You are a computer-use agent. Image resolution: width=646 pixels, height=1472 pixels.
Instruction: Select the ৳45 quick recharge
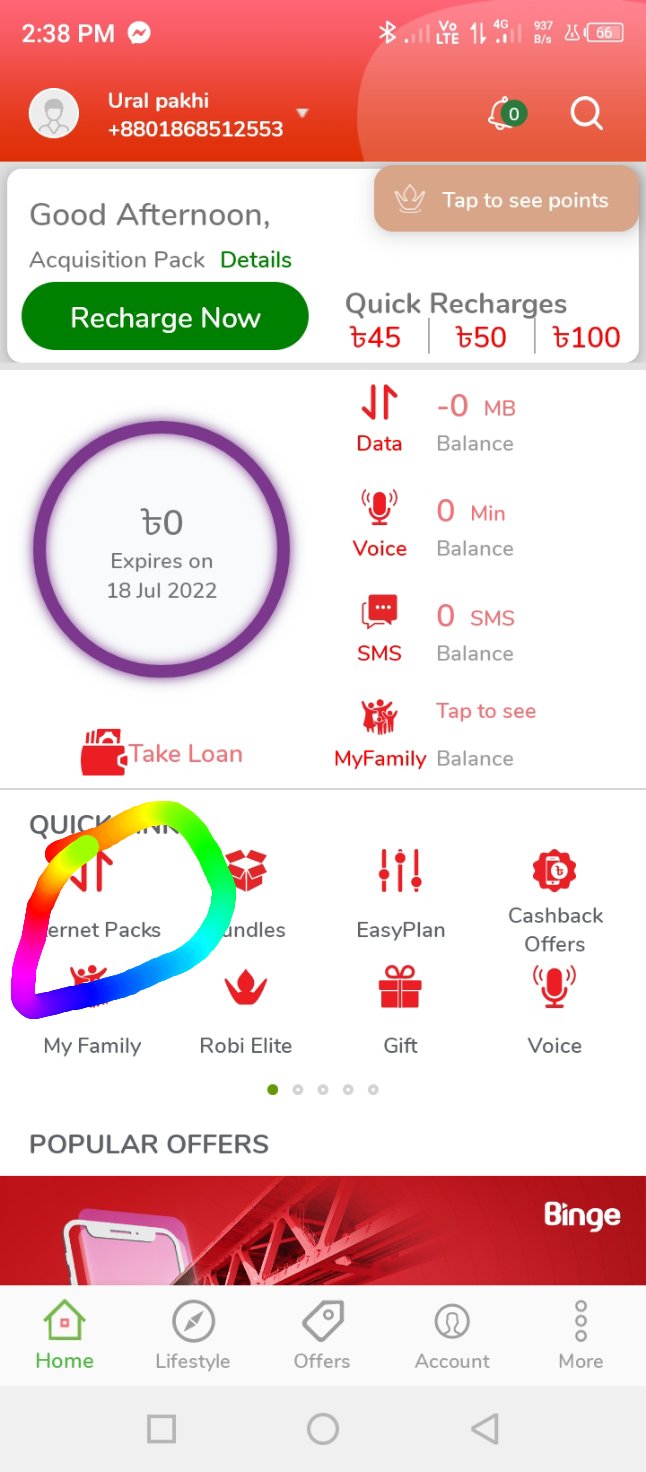(x=376, y=337)
